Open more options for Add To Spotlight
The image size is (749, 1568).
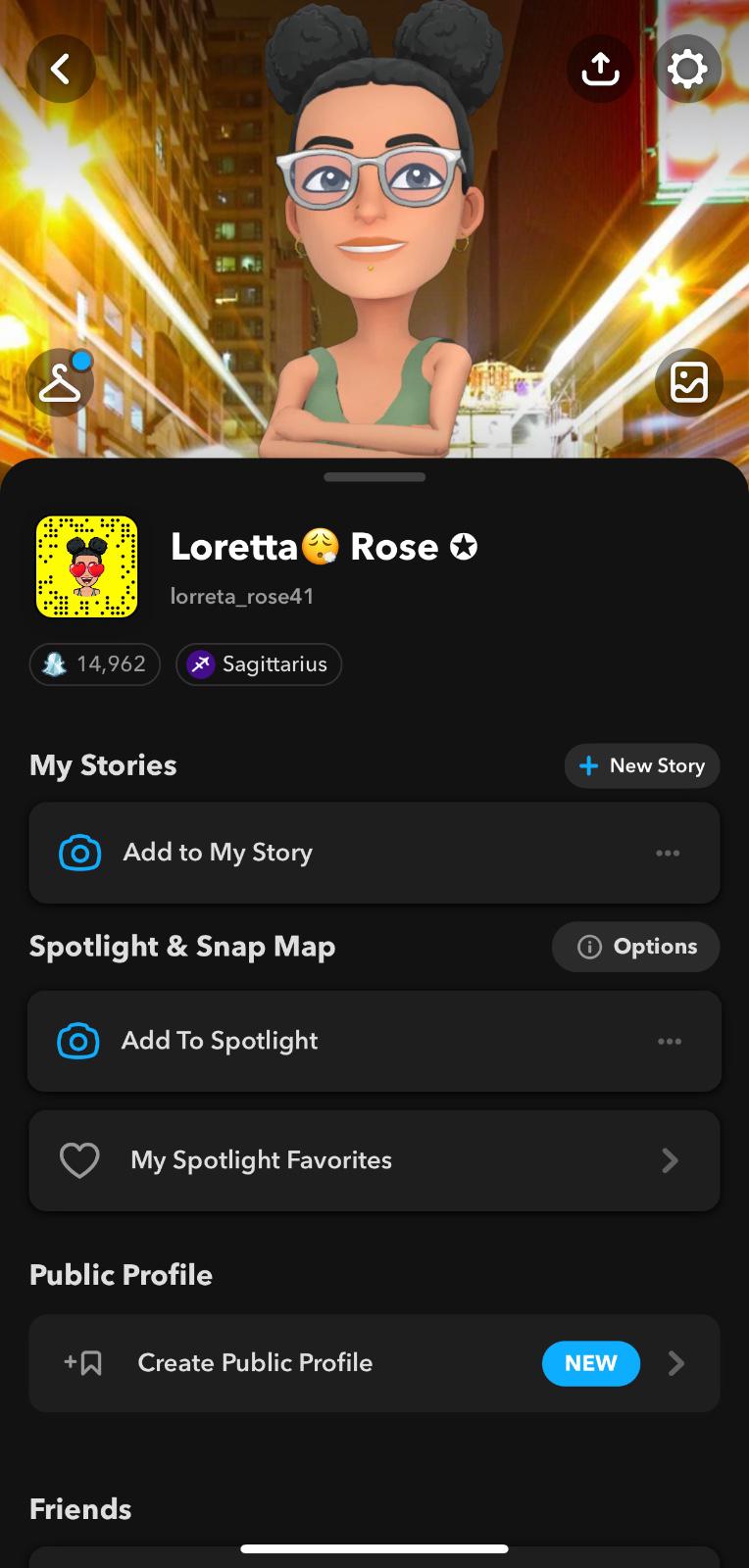click(670, 1041)
